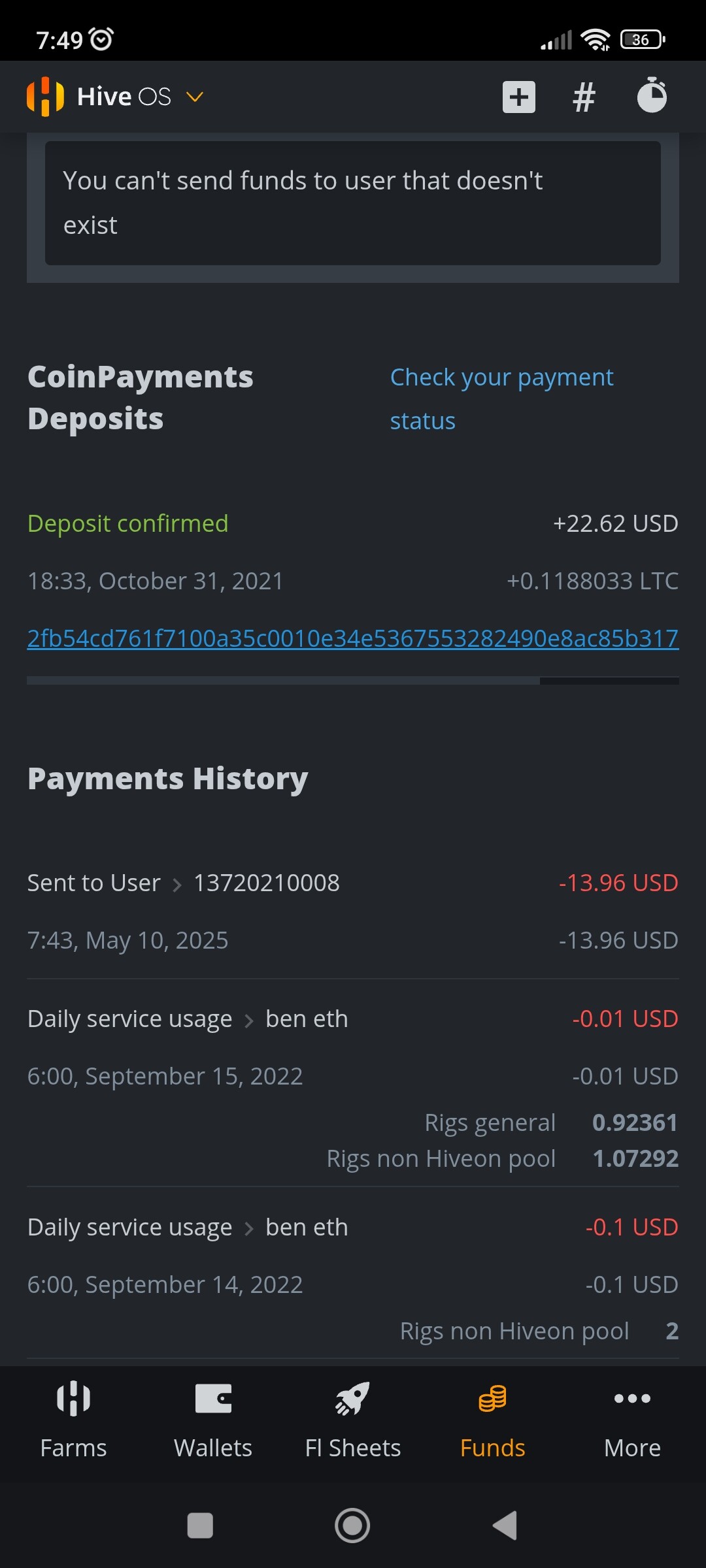Image resolution: width=706 pixels, height=1568 pixels.
Task: Go back with system back button
Action: coord(505,1526)
